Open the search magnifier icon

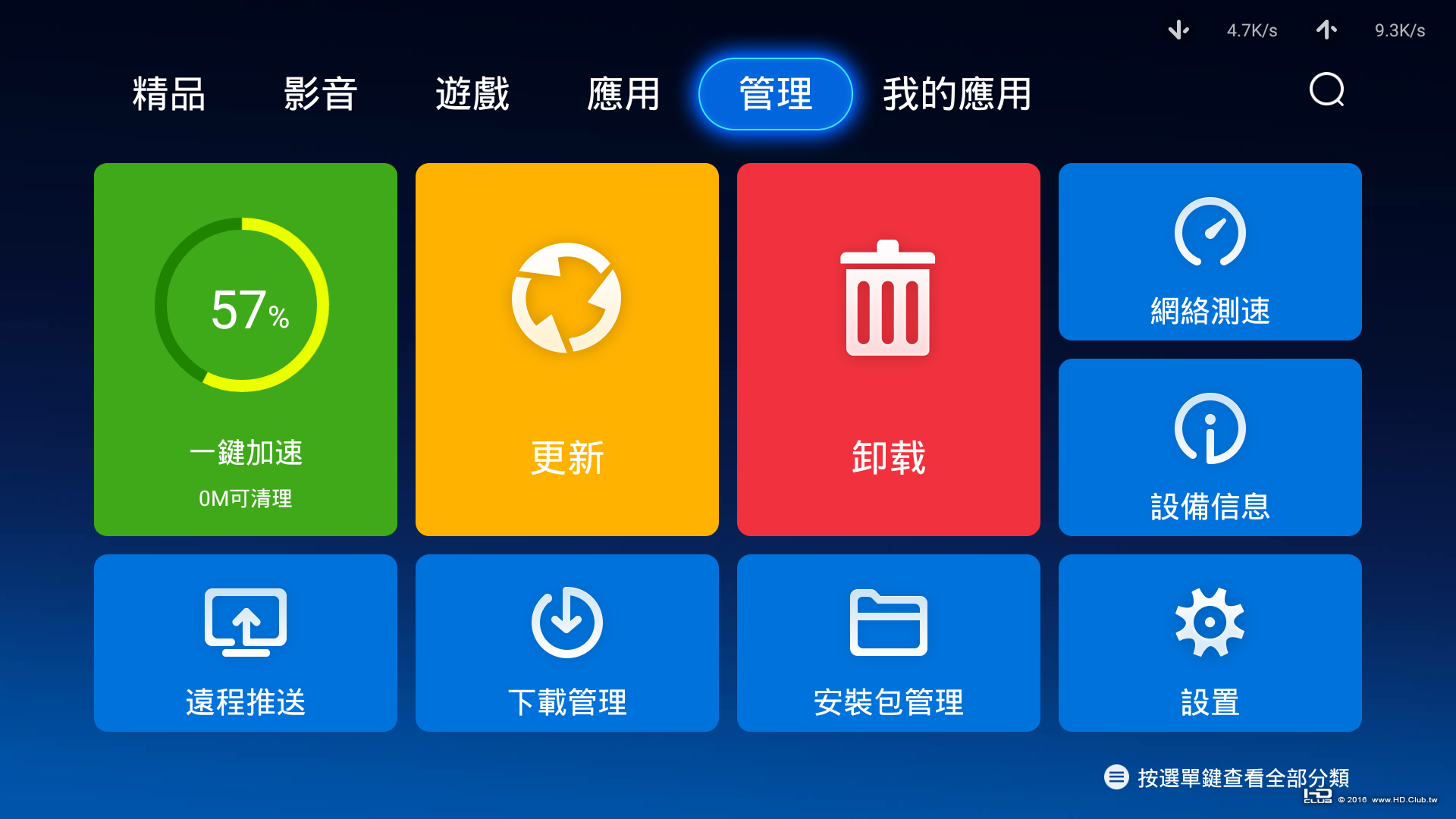[1326, 90]
